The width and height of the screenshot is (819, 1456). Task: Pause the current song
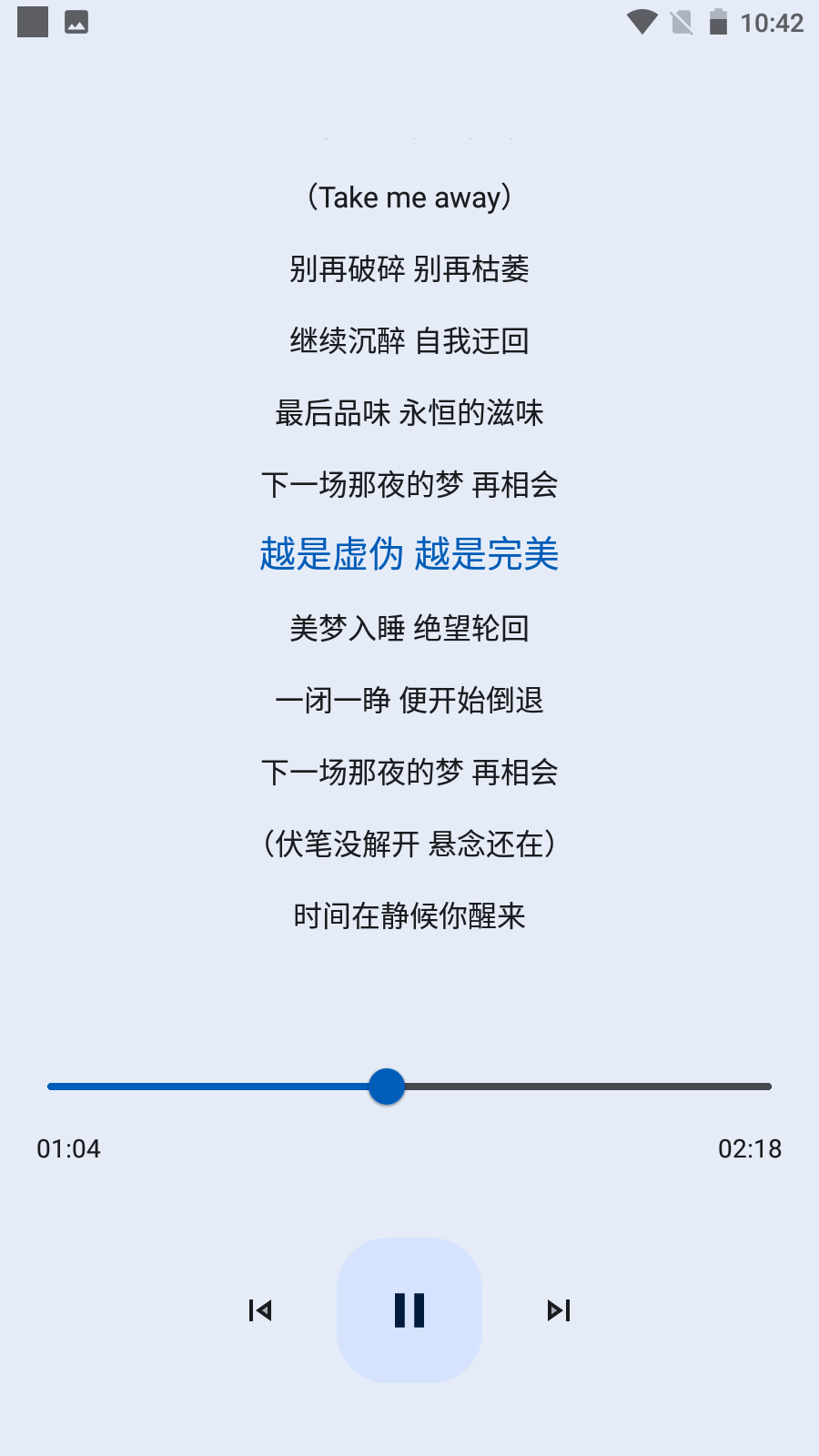(409, 1310)
